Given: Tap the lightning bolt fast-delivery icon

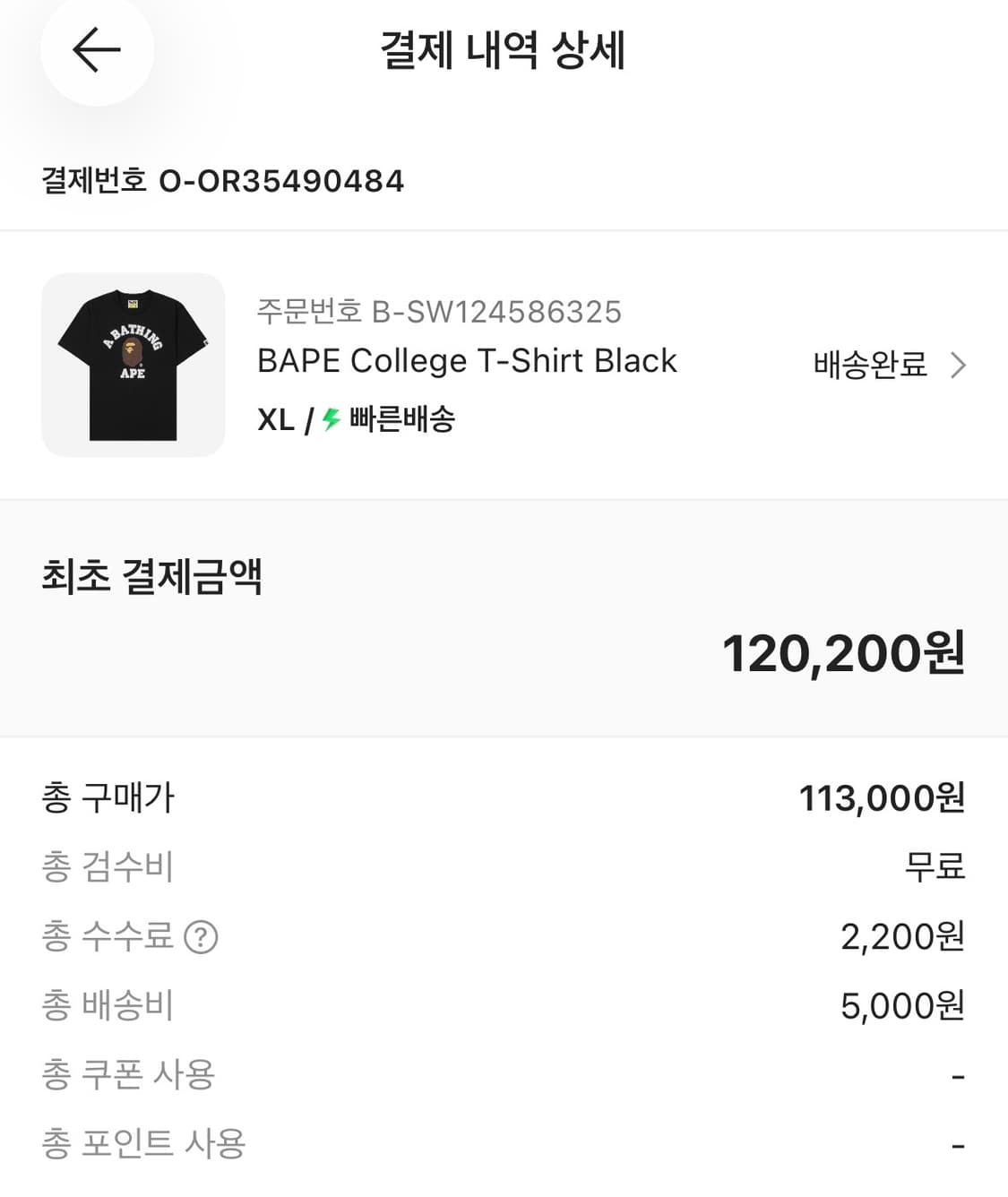Looking at the screenshot, I should tap(330, 419).
